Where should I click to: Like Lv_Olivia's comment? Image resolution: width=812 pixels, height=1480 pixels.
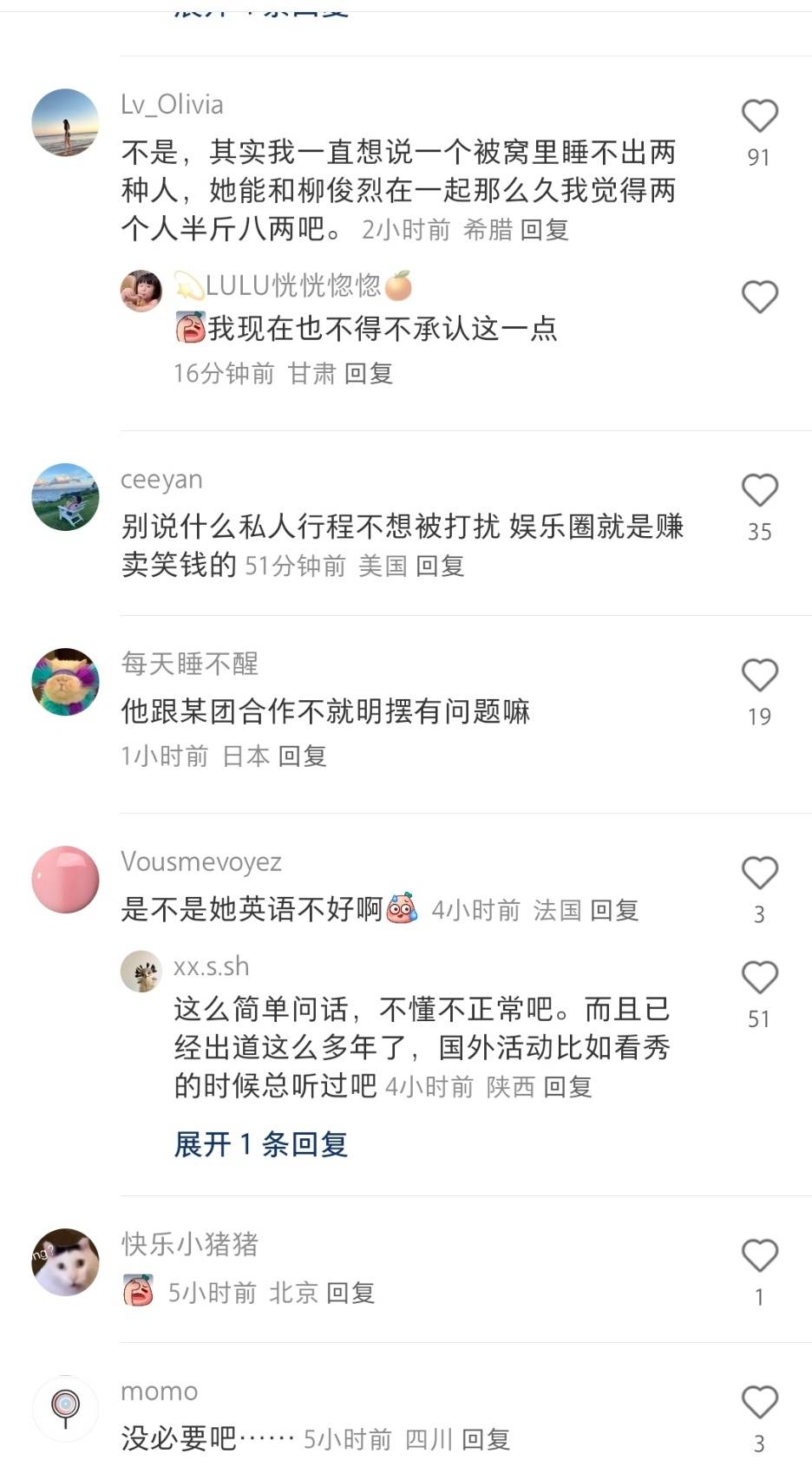[759, 116]
